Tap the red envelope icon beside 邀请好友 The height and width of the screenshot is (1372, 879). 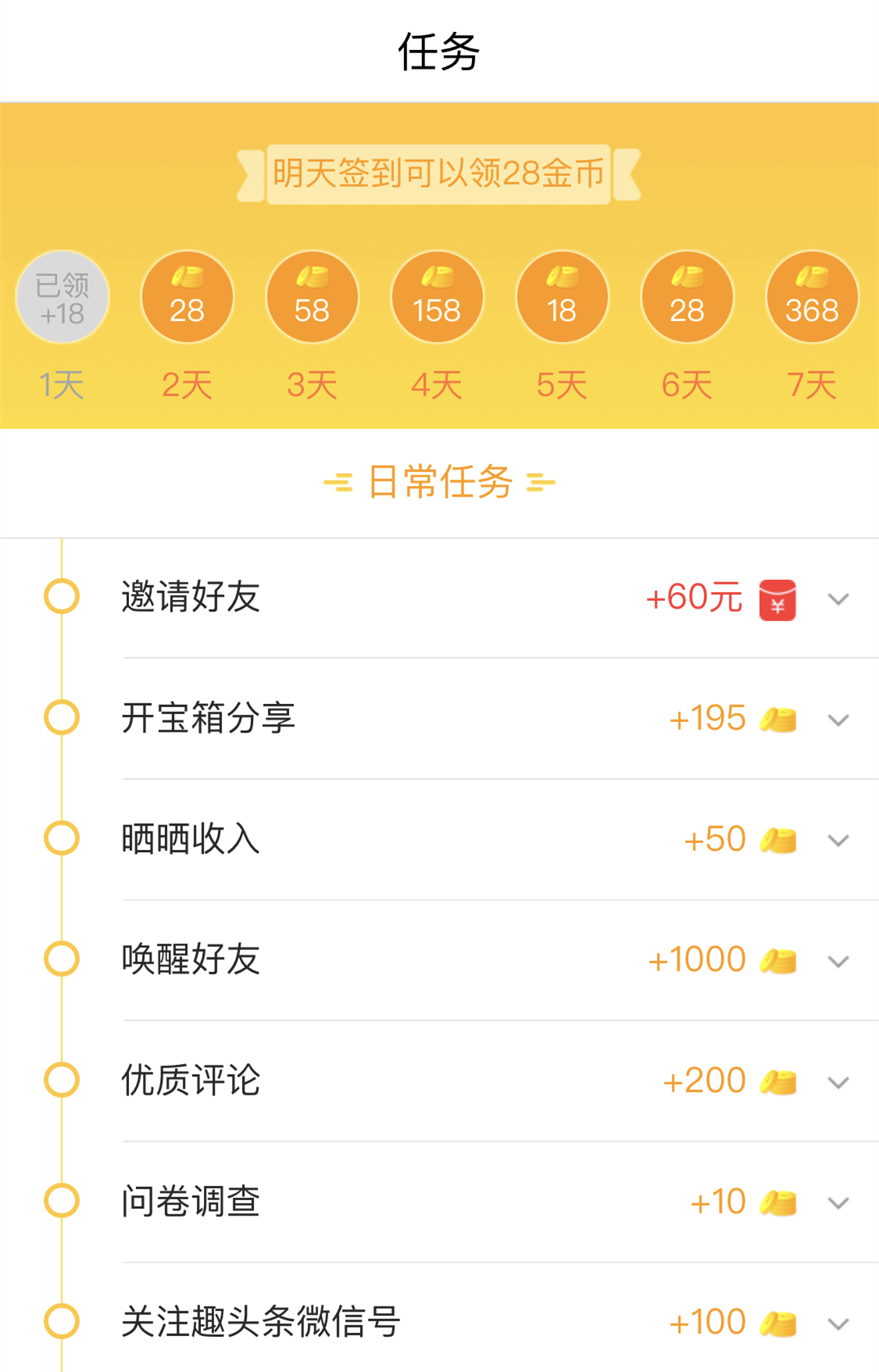pos(776,599)
